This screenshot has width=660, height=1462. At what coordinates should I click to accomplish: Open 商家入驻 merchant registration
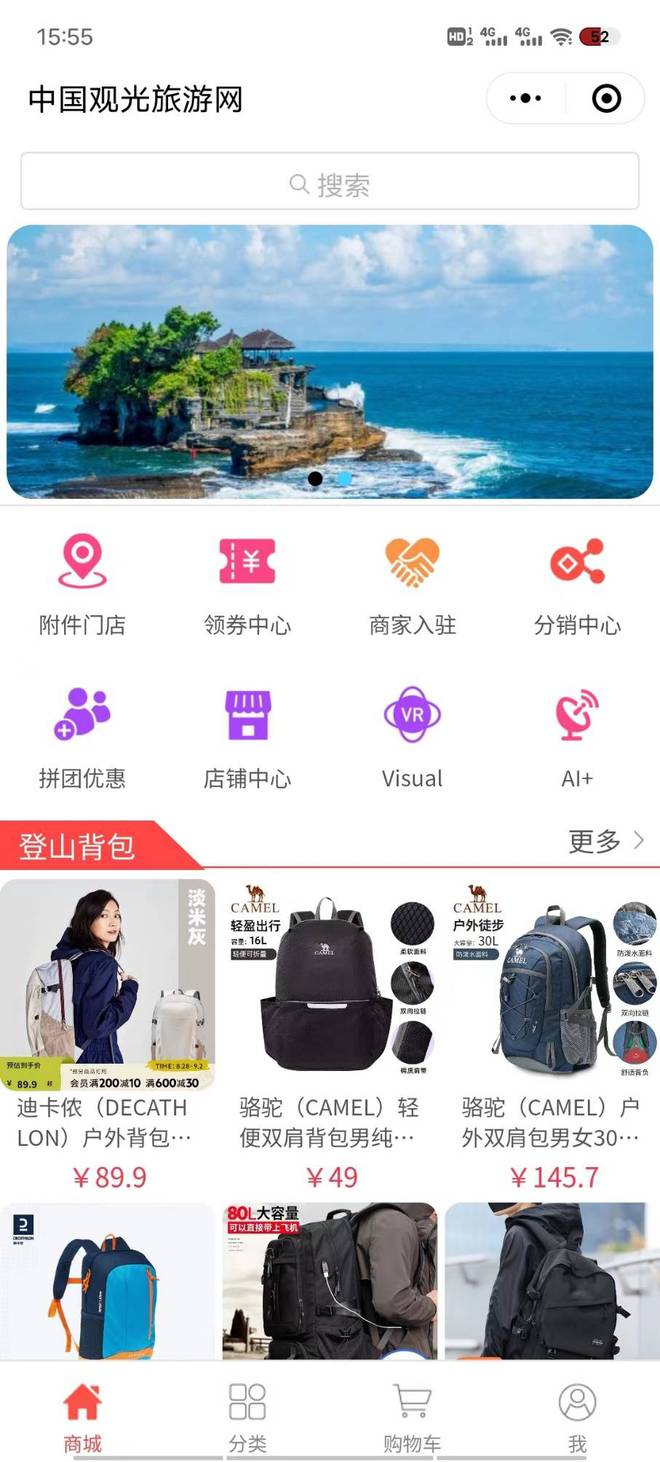412,585
